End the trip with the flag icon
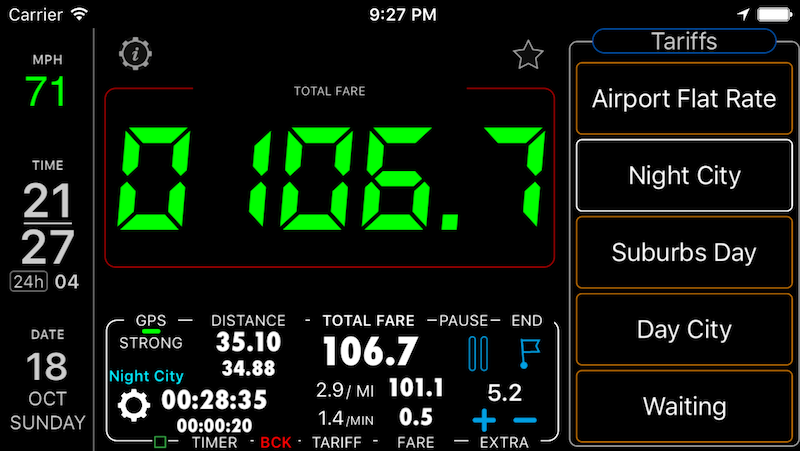800x451 pixels. [x=527, y=353]
